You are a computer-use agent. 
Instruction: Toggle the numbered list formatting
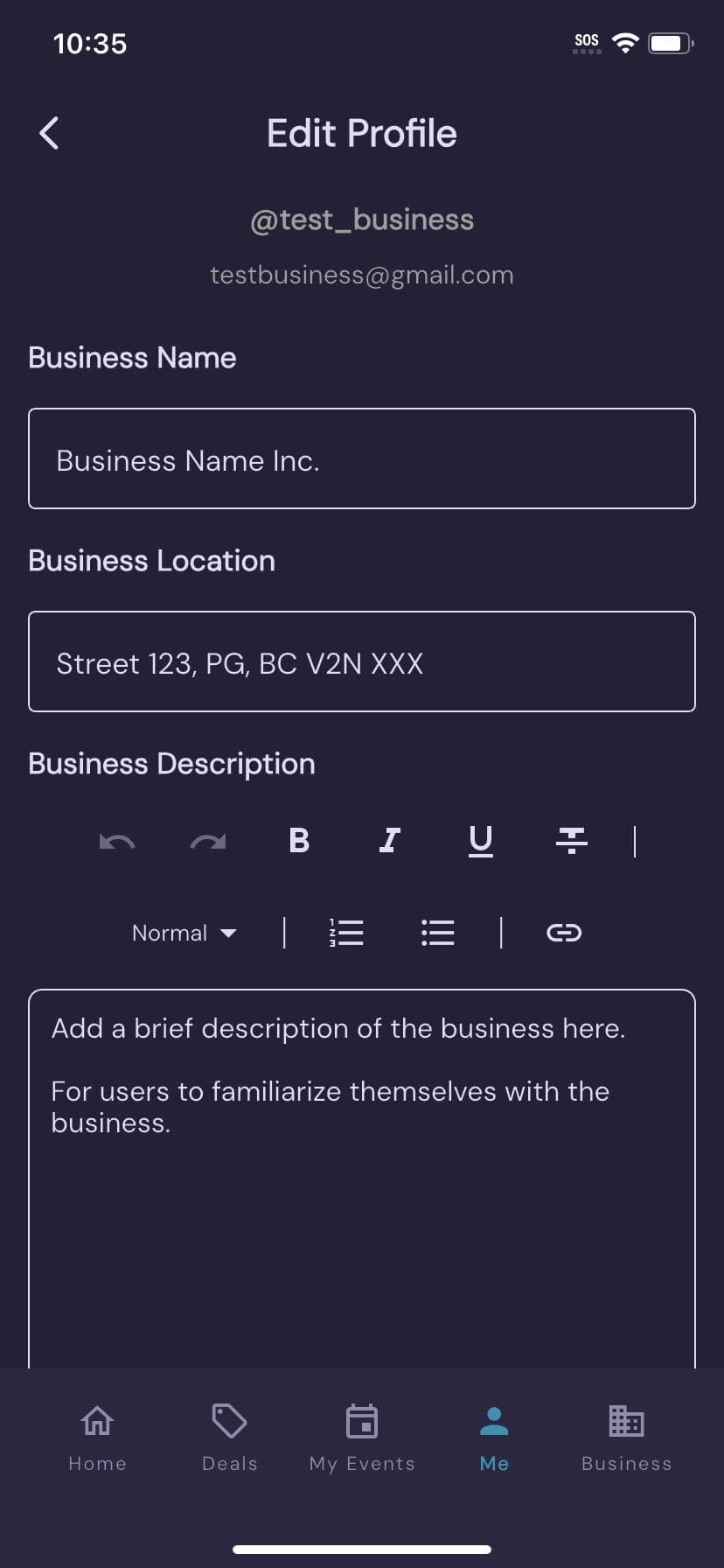(x=345, y=932)
